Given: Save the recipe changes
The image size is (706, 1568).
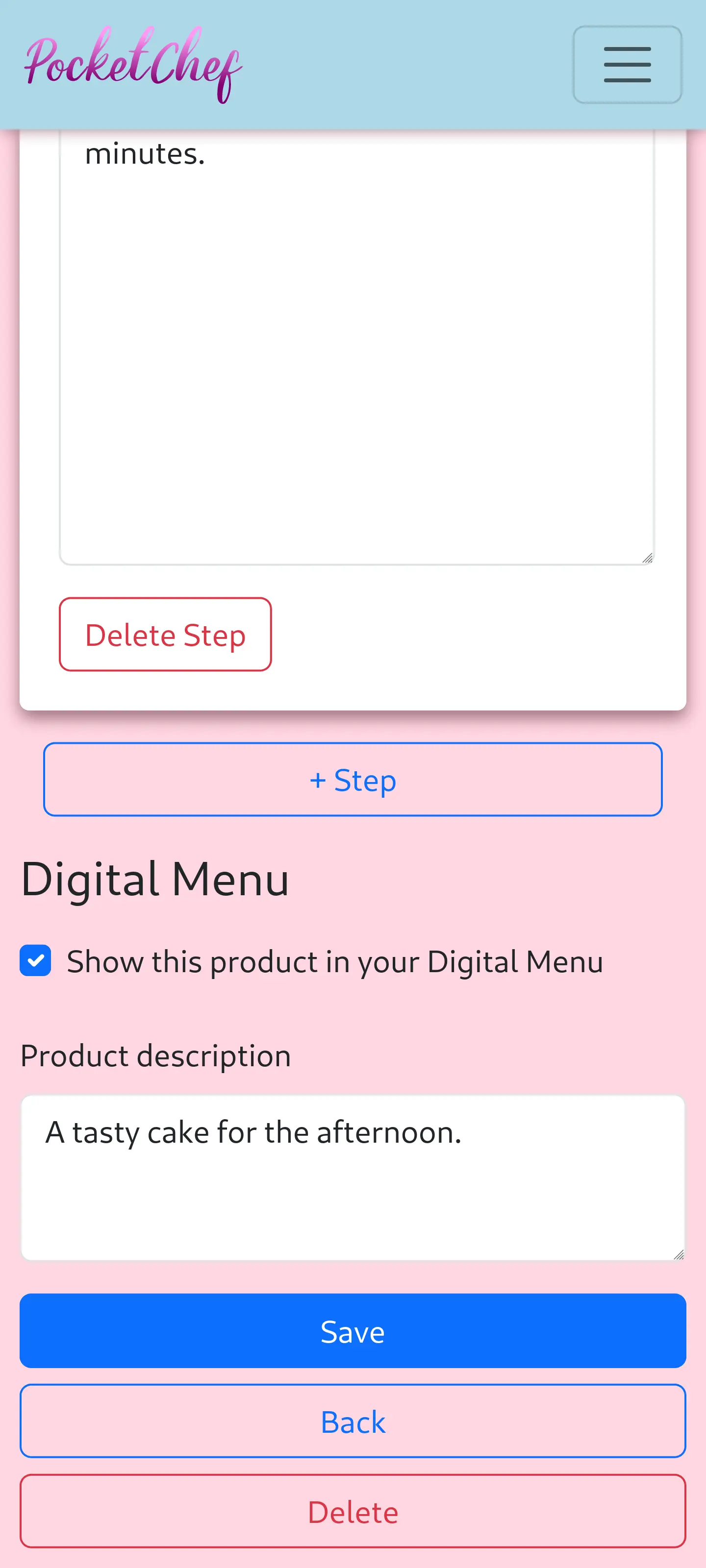Looking at the screenshot, I should (x=353, y=1331).
